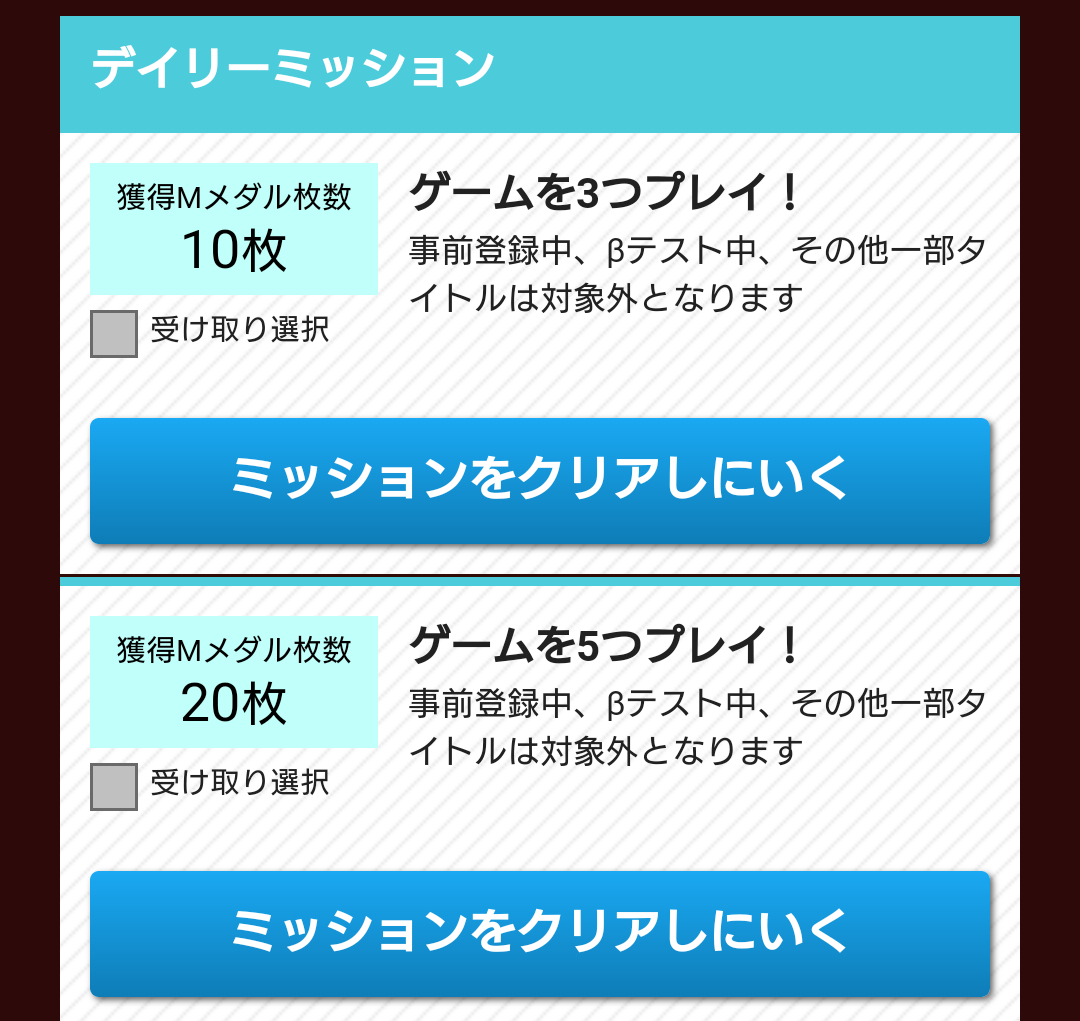This screenshot has height=1021, width=1080.
Task: Tap ミッションをクリアしにいく under ゲームを5つプレイ
Action: coord(540,933)
